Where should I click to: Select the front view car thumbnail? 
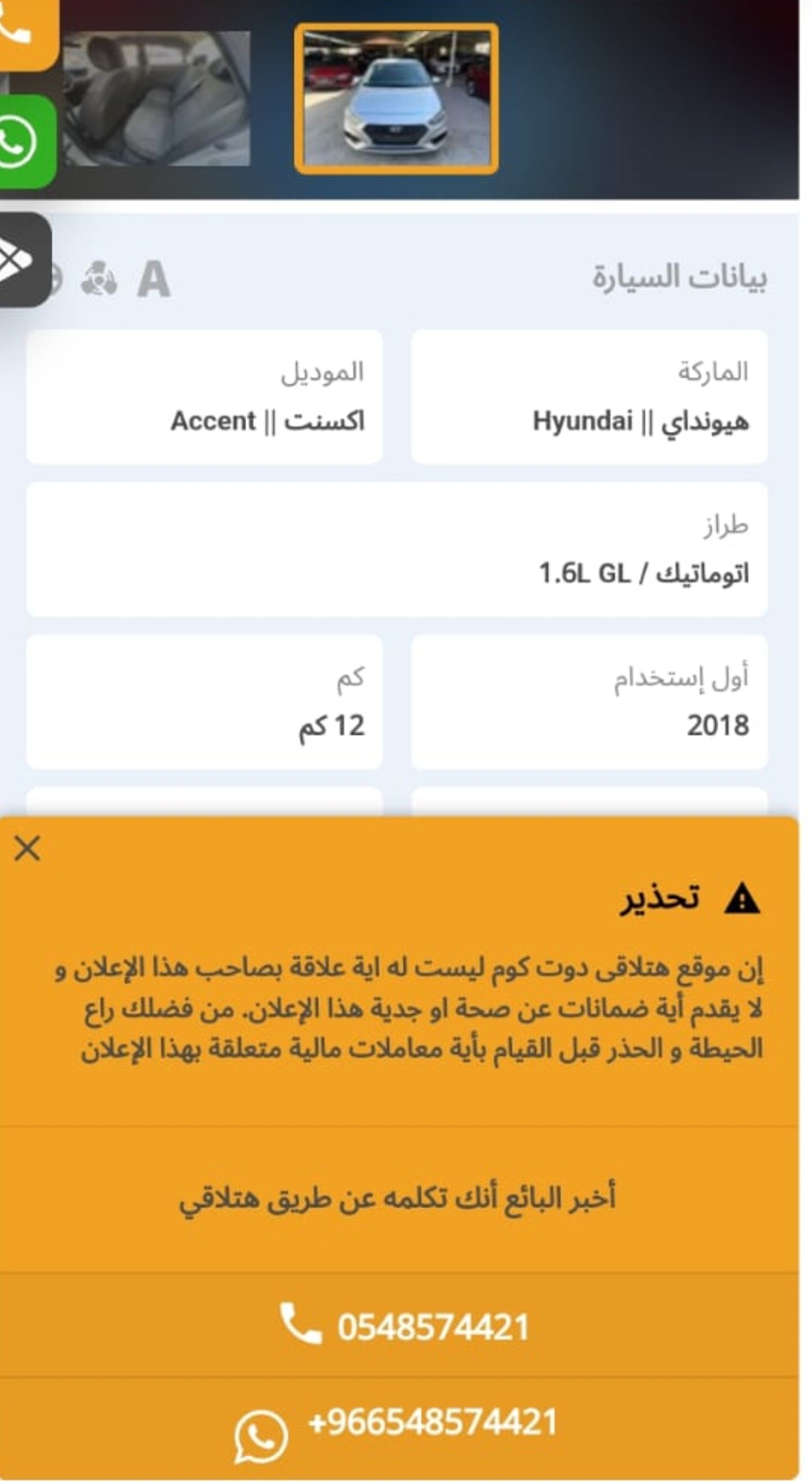396,99
